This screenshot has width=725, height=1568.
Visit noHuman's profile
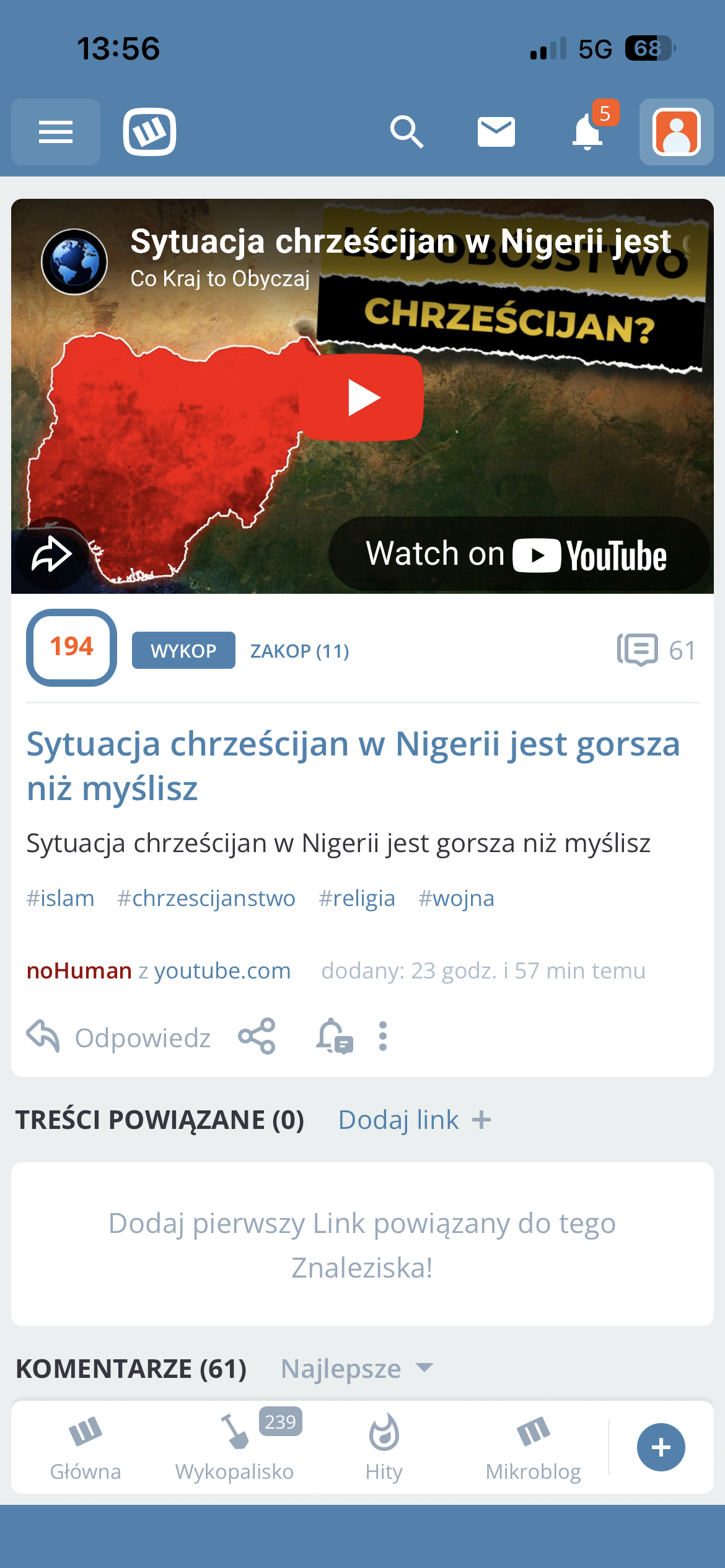79,970
